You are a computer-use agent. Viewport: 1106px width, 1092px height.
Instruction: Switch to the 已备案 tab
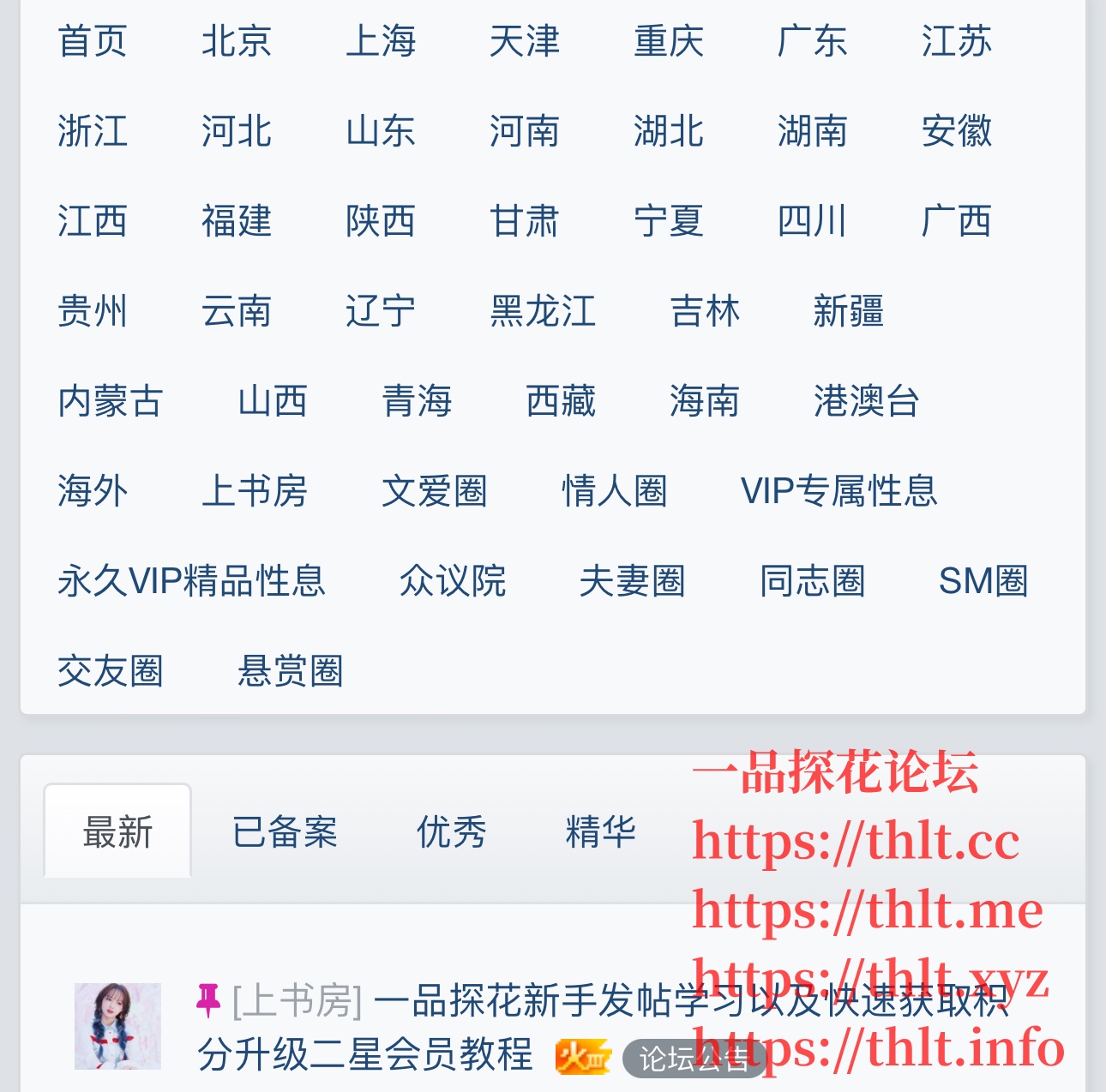pos(285,832)
